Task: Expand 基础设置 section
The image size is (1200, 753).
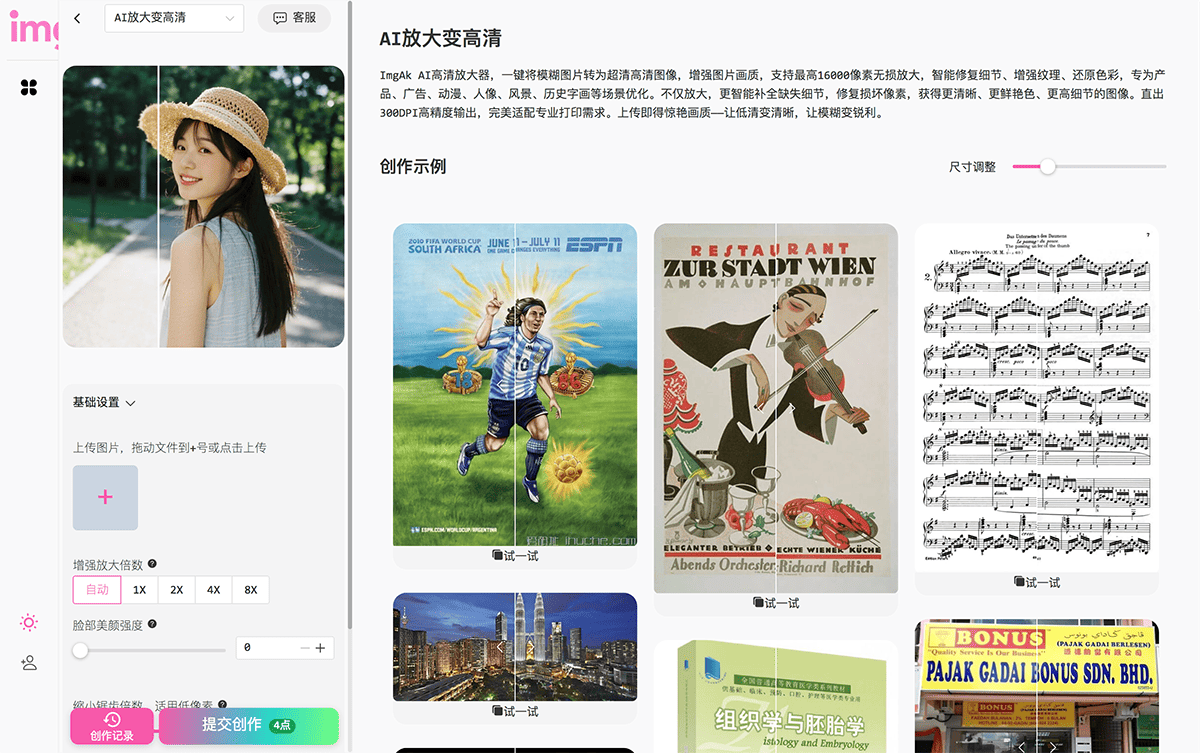Action: 104,403
